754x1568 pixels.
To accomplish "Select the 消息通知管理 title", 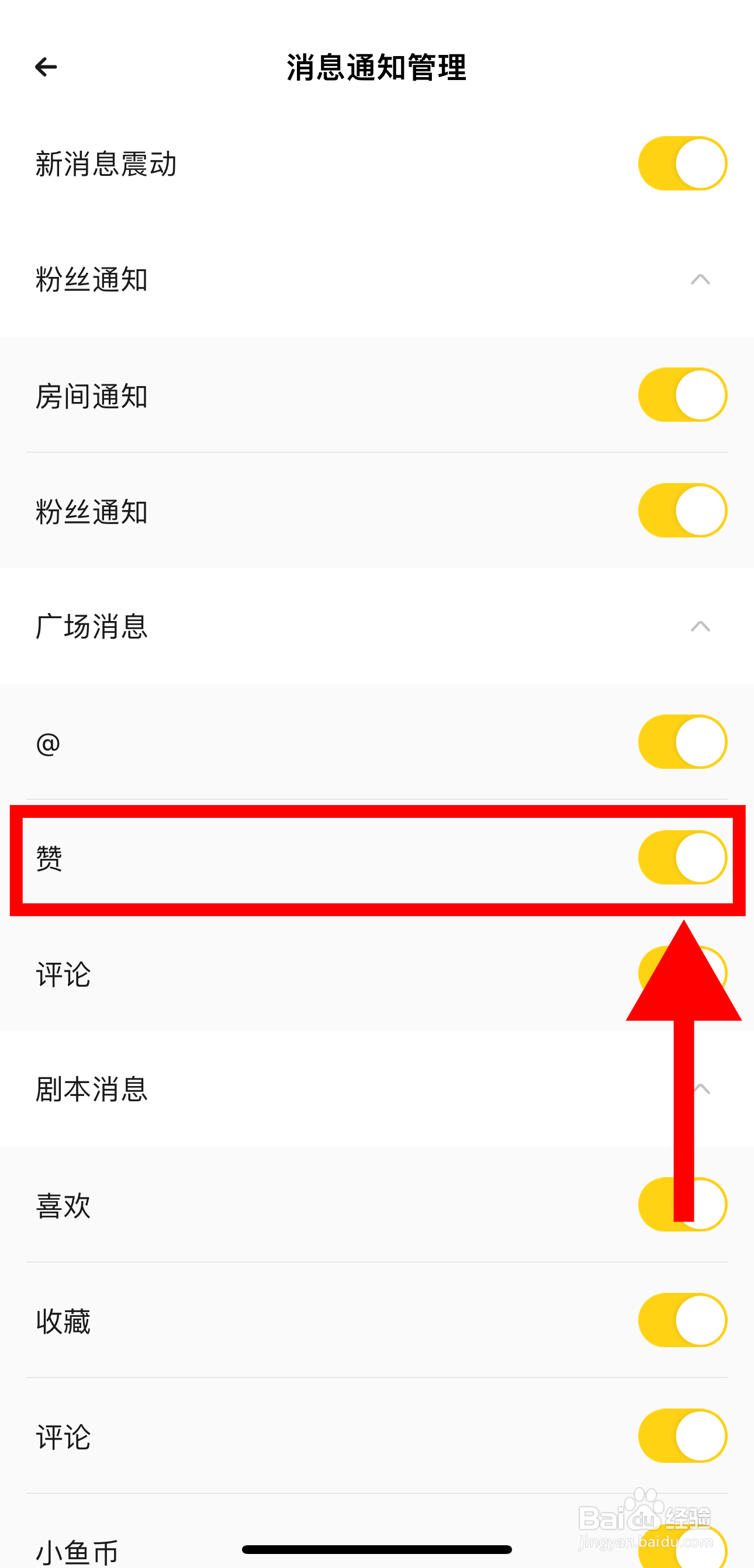I will click(x=376, y=68).
